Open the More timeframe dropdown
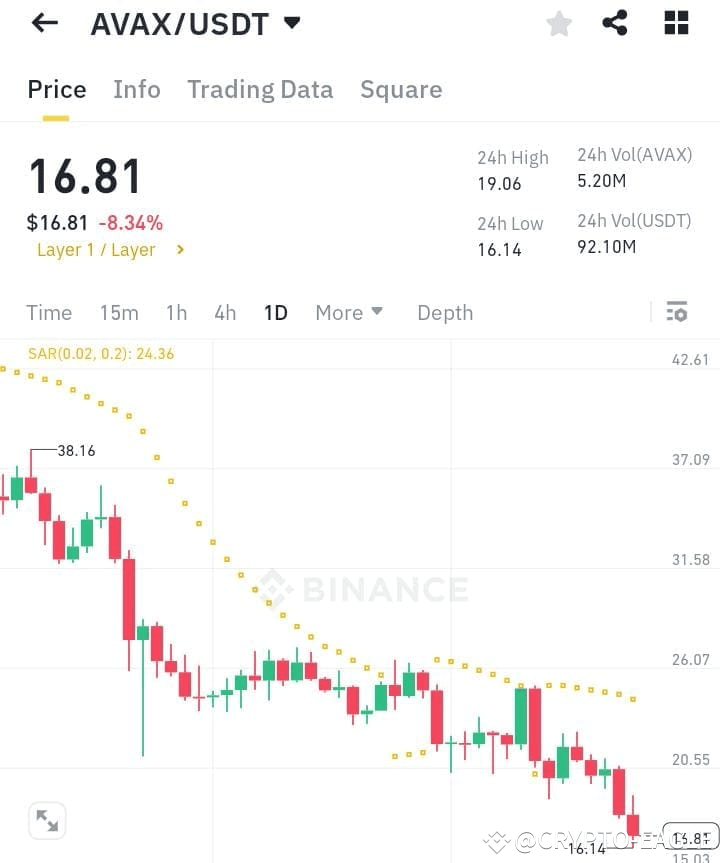Viewport: 720px width, 863px height. pyautogui.click(x=349, y=312)
